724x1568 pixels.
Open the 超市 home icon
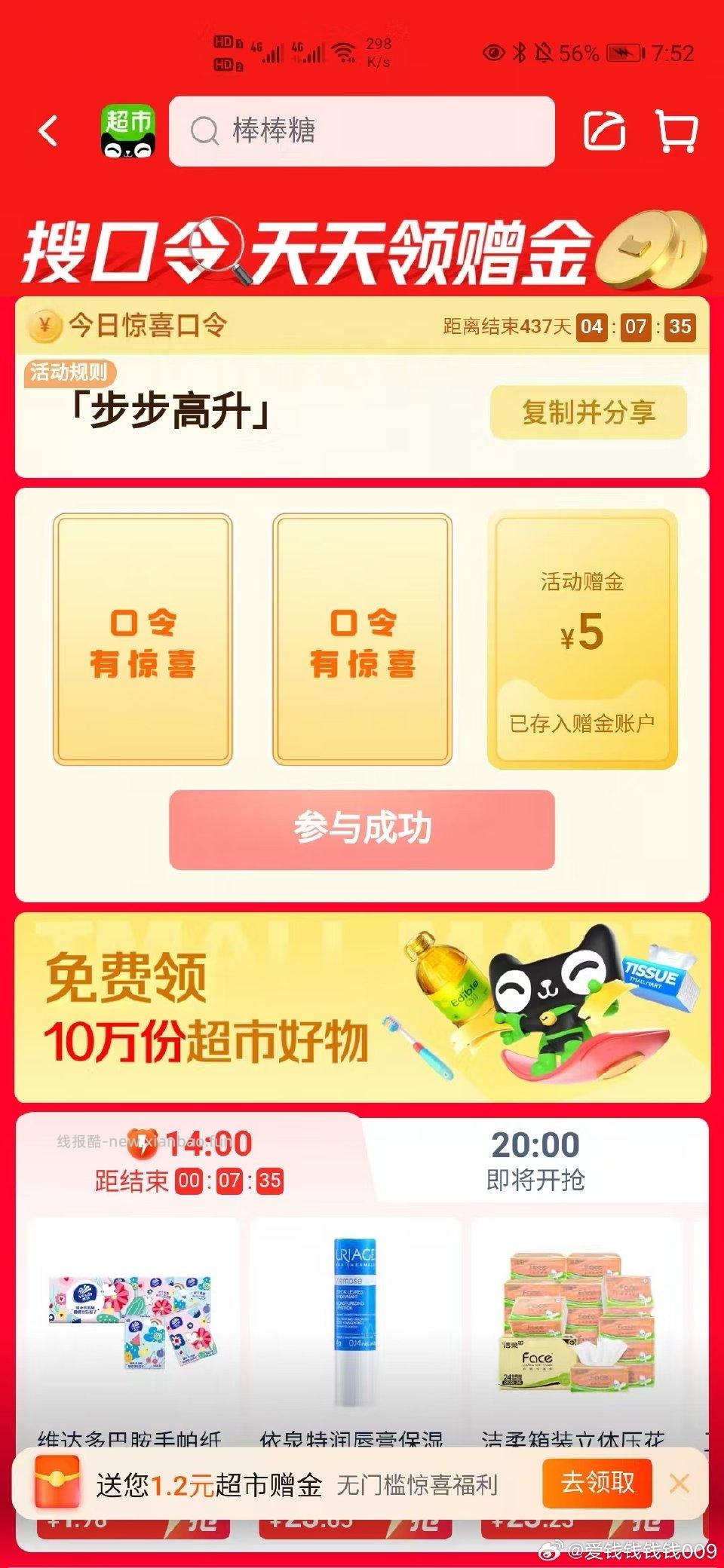[x=127, y=133]
